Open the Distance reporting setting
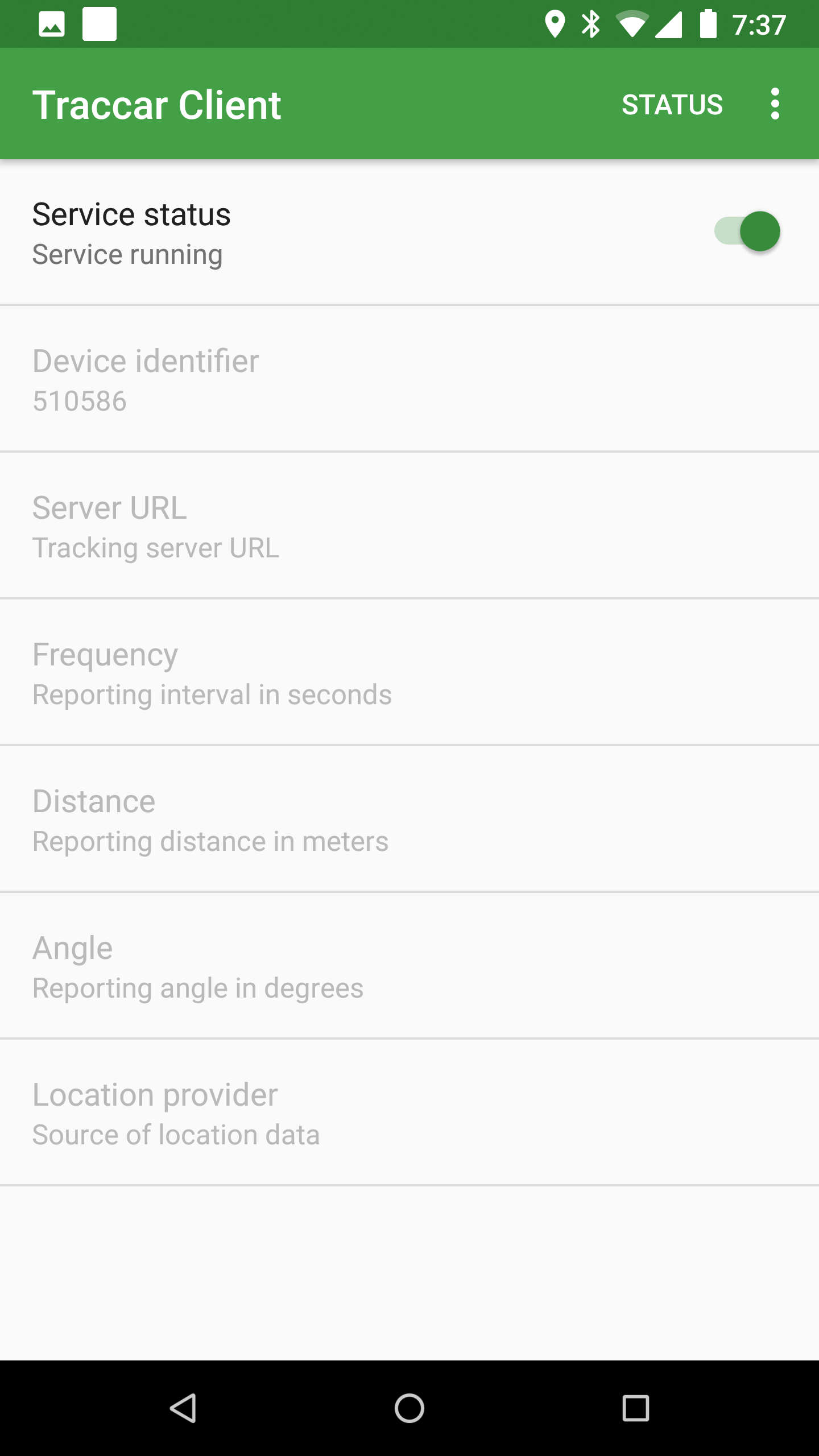This screenshot has width=819, height=1456. [x=409, y=819]
